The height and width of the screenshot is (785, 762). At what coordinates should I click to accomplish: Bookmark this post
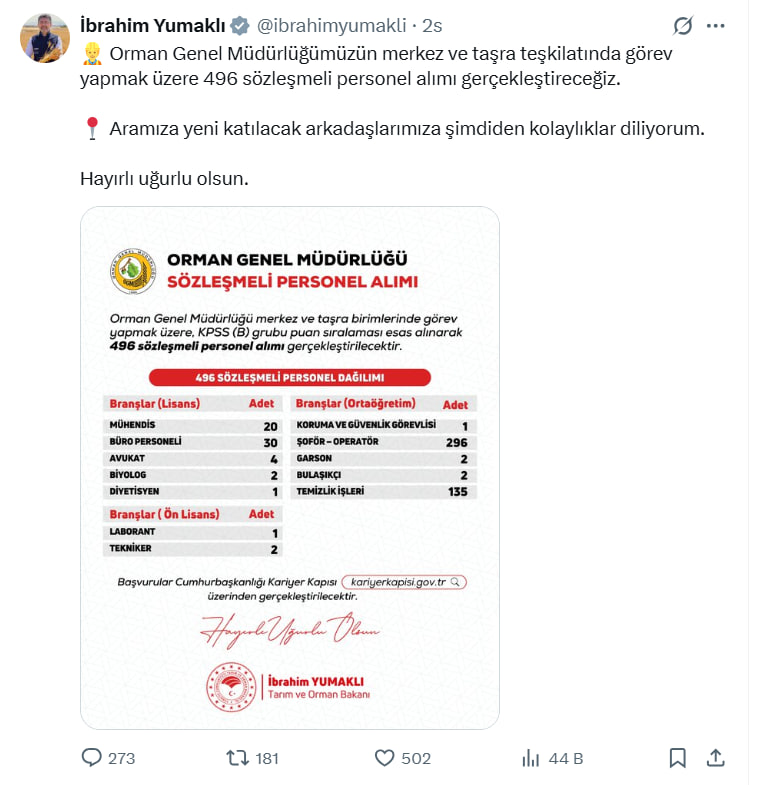[677, 758]
